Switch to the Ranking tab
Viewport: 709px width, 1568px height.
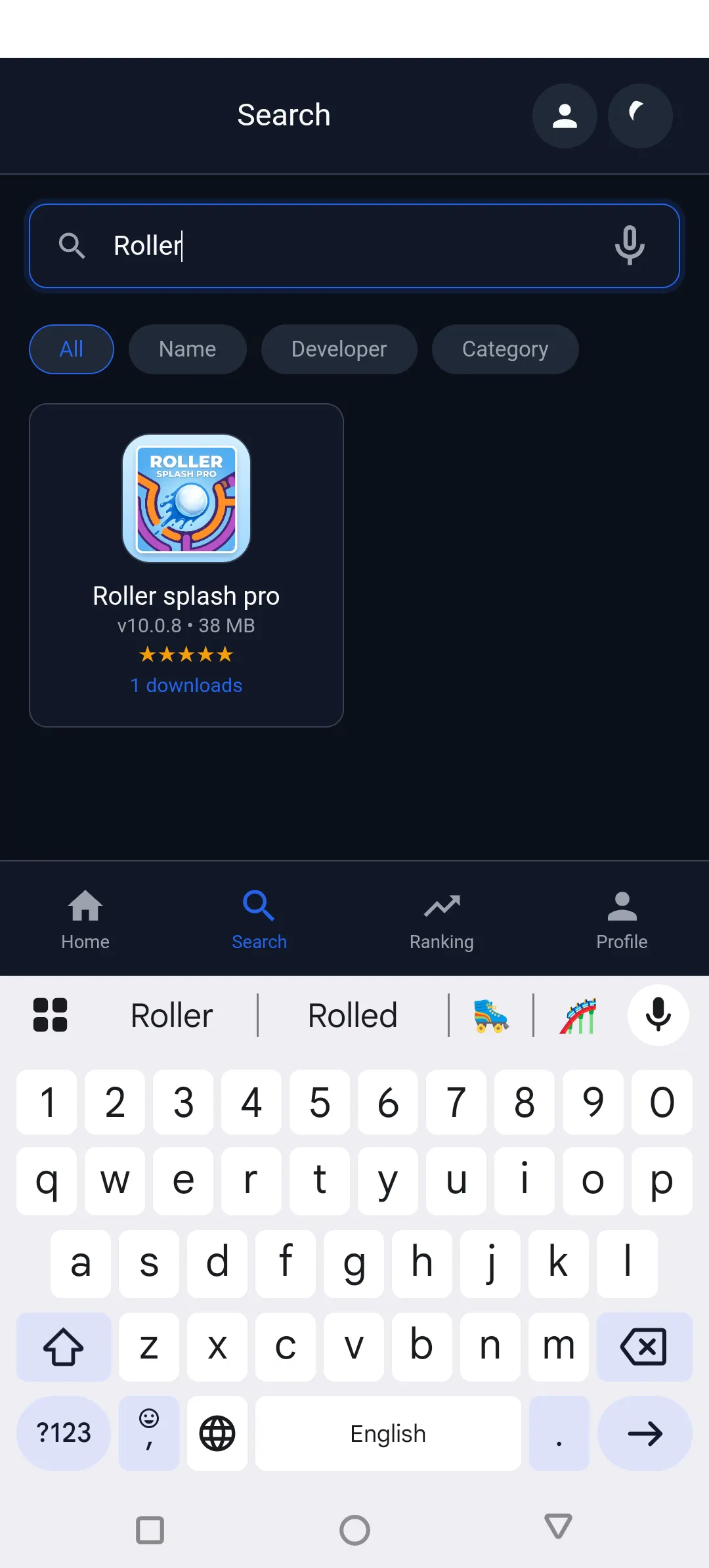442,919
